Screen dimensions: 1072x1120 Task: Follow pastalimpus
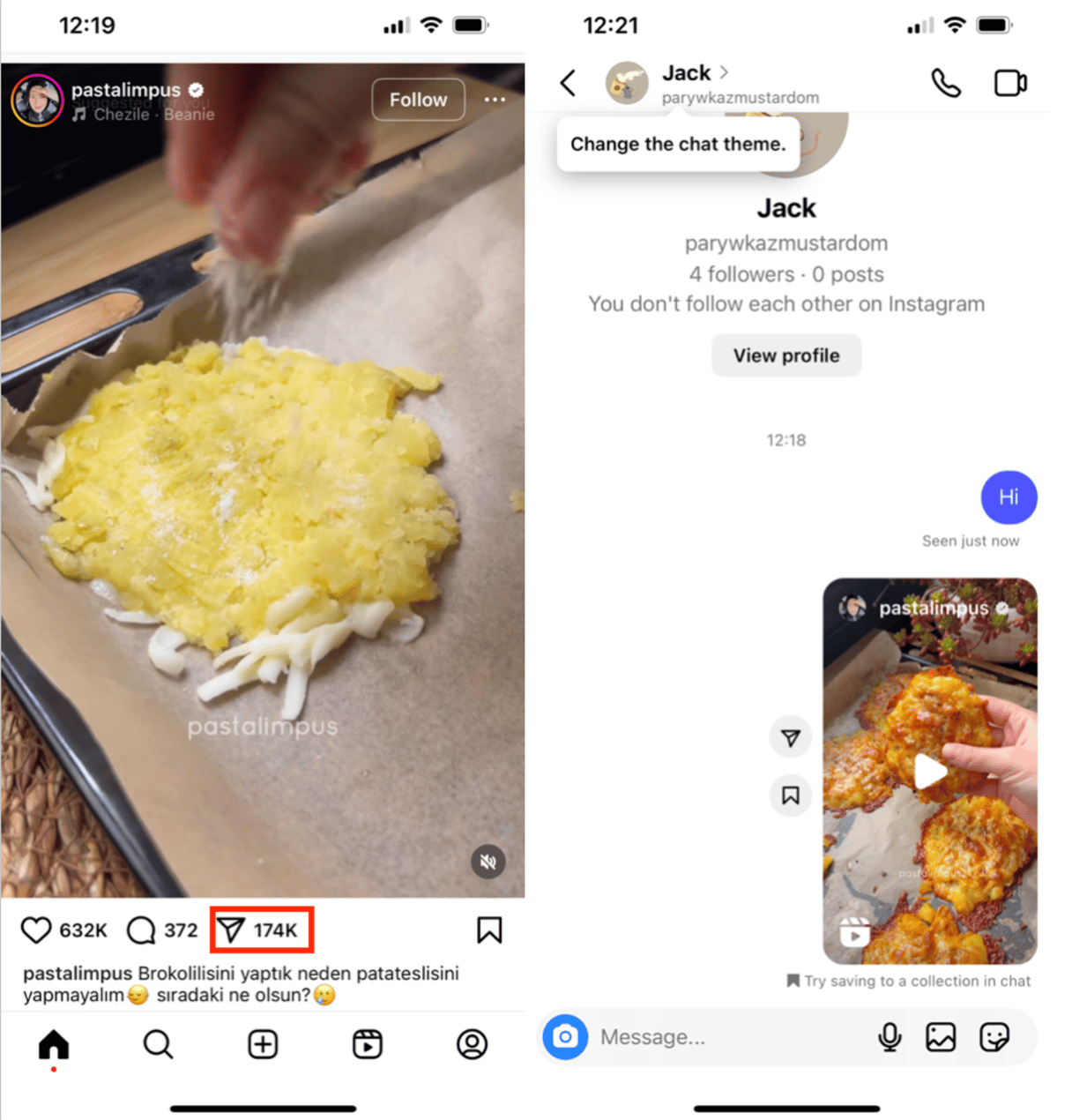click(x=418, y=100)
